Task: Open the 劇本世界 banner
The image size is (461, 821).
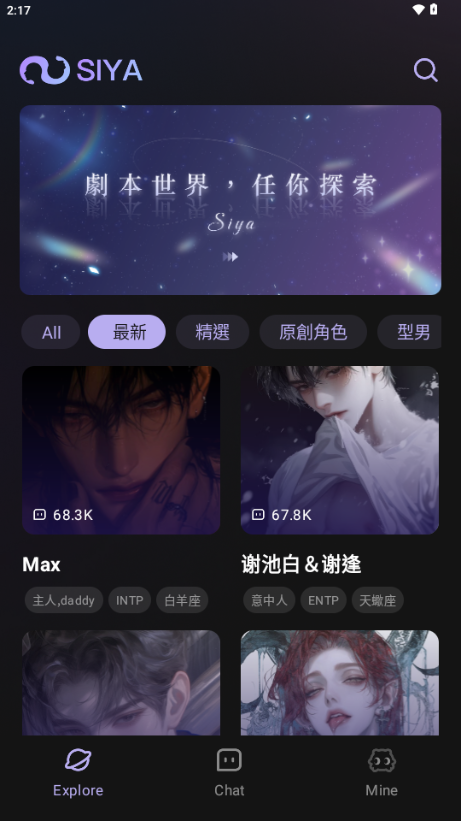Action: (x=230, y=199)
